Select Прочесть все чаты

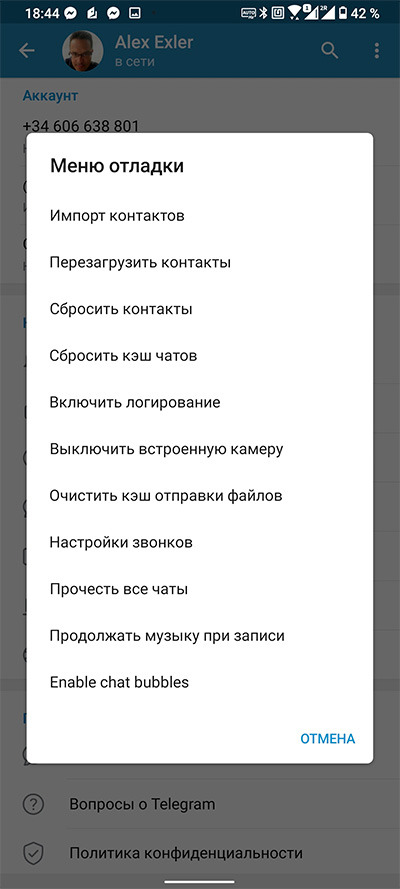tap(199, 589)
